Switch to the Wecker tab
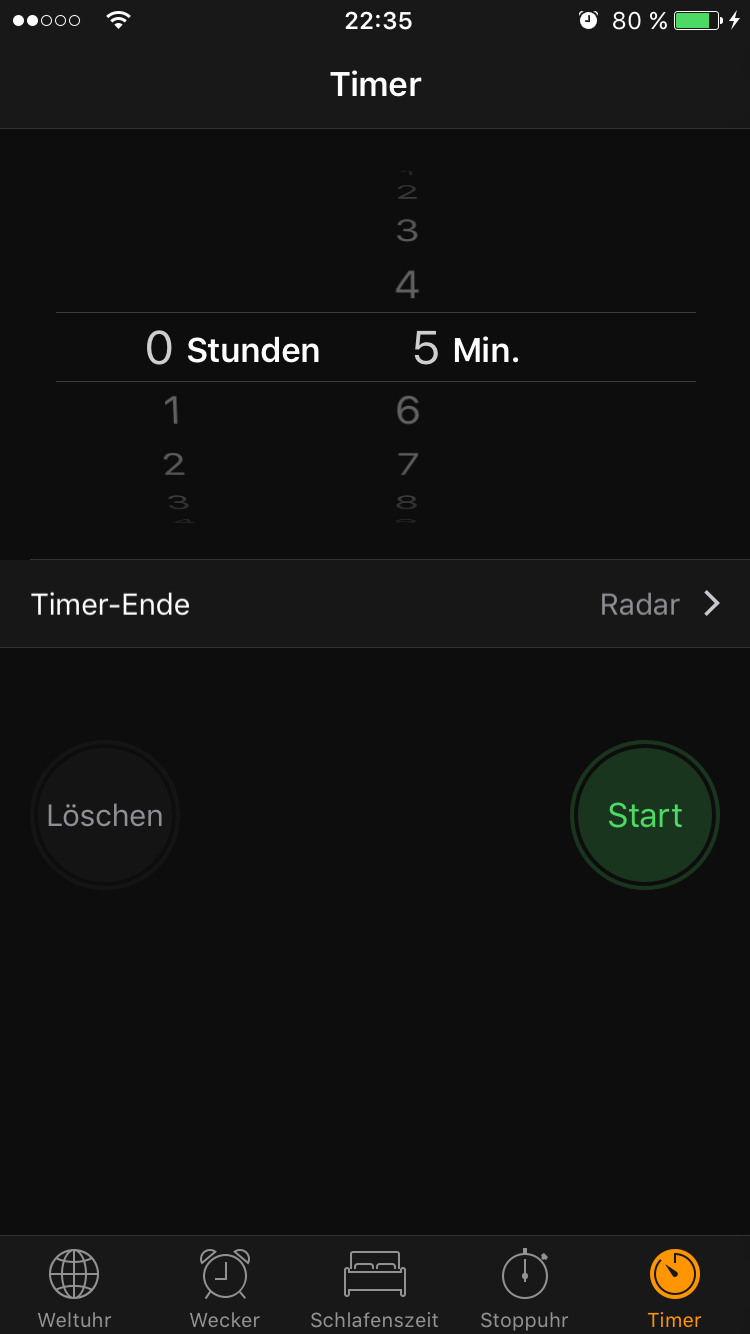This screenshot has height=1334, width=750. coord(225,1289)
